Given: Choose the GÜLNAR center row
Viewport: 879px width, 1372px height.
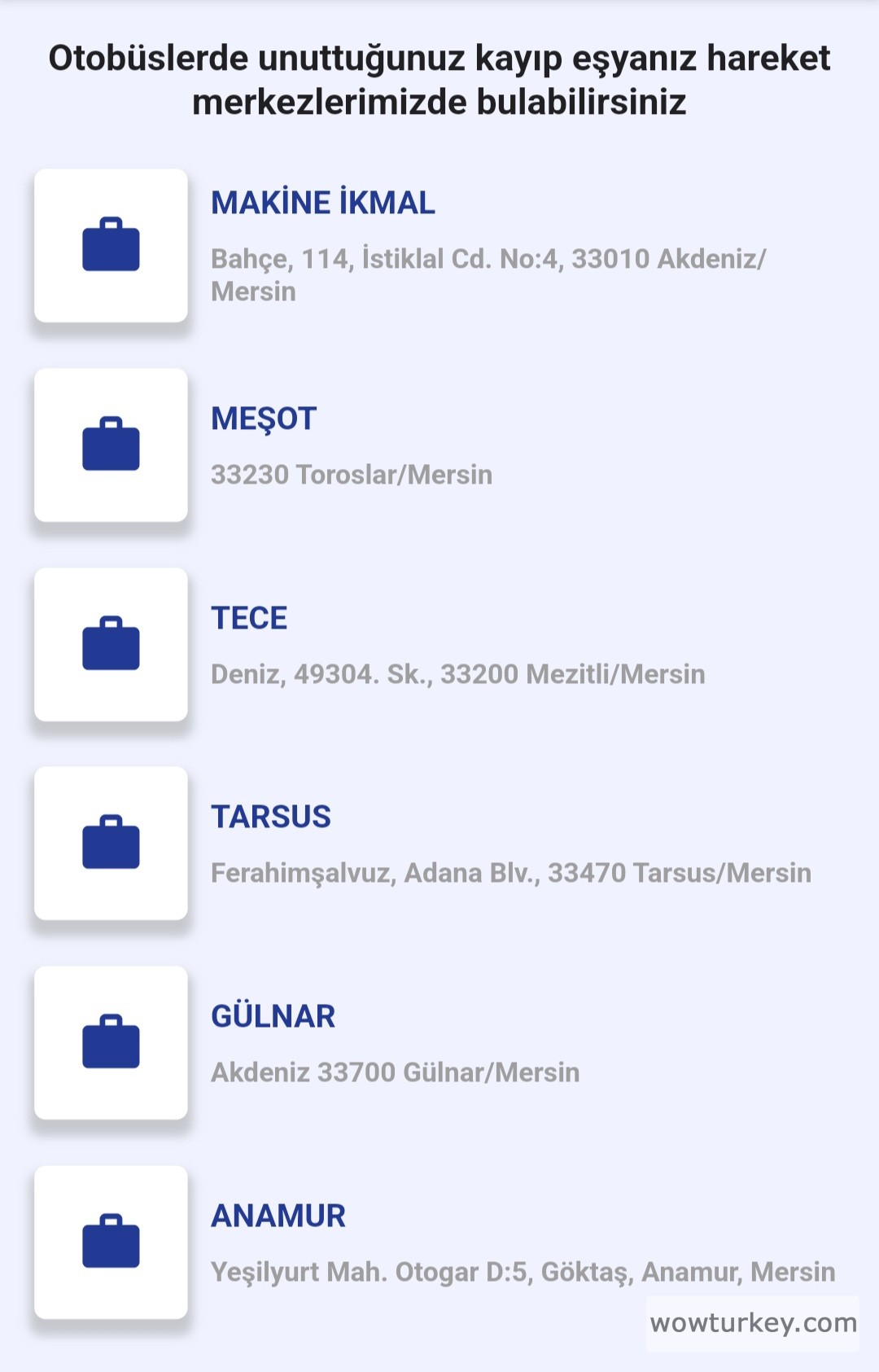Looking at the screenshot, I should 273,1017.
